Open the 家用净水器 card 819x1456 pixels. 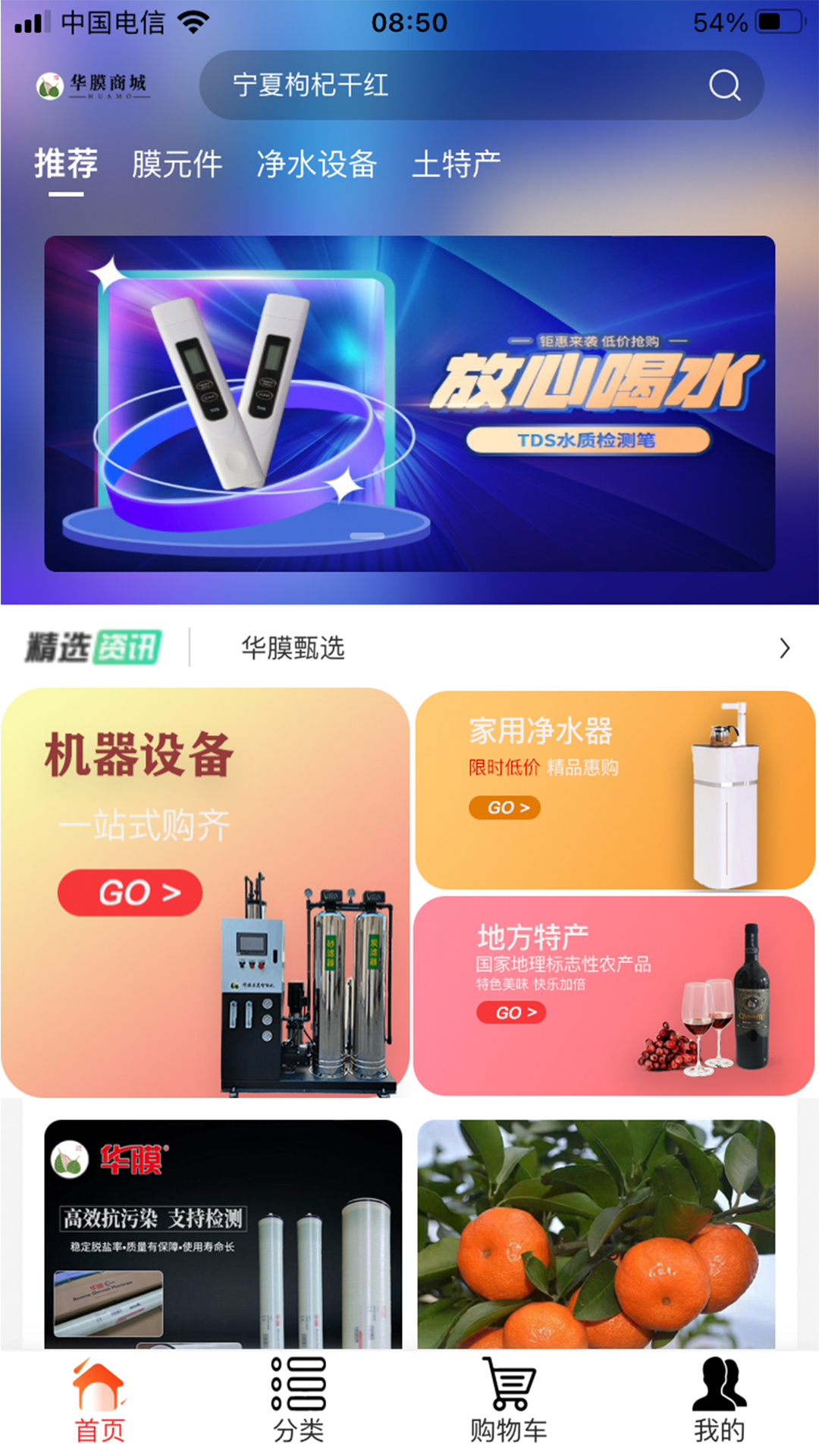[614, 790]
